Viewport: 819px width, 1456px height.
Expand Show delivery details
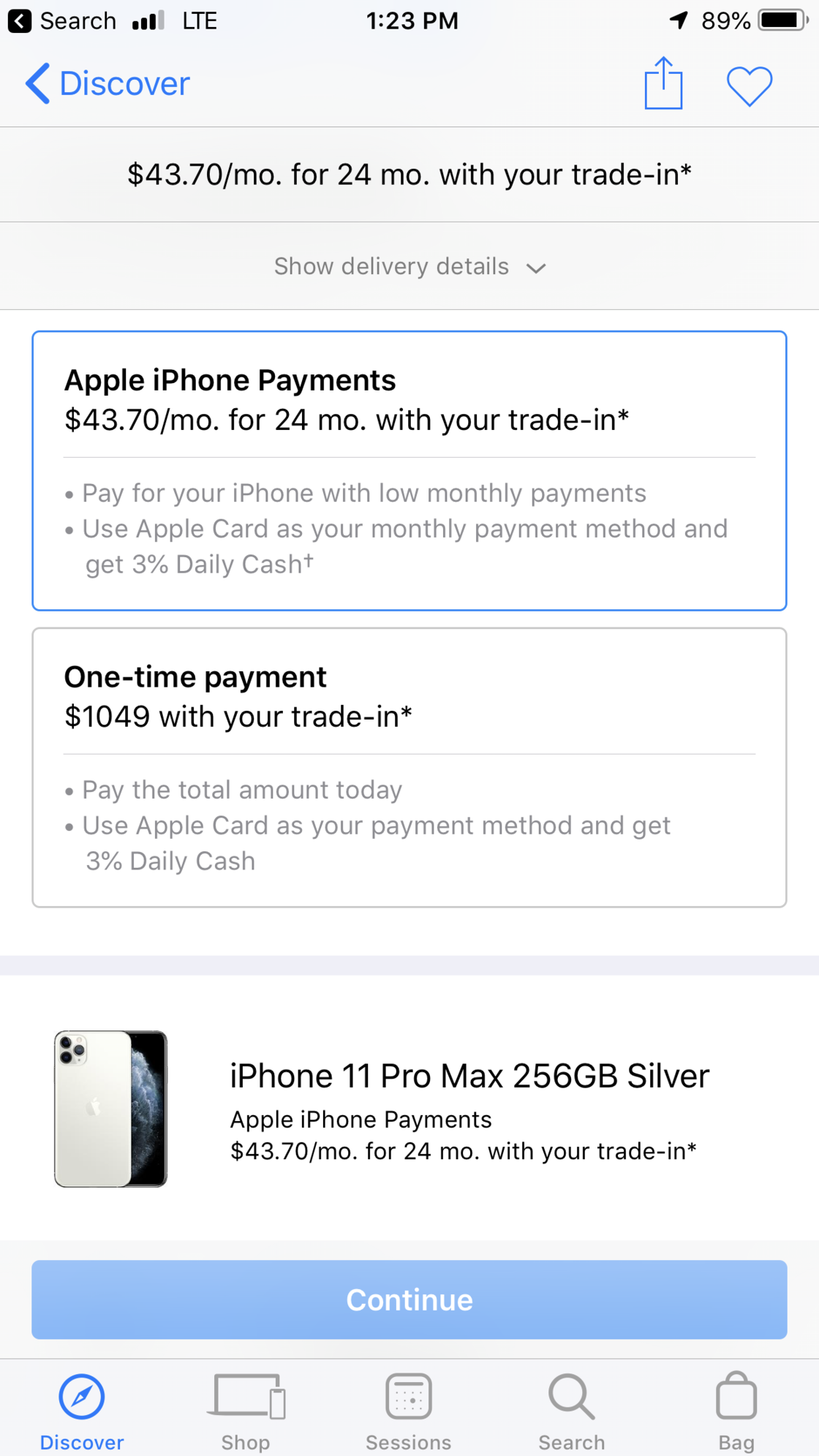(409, 266)
